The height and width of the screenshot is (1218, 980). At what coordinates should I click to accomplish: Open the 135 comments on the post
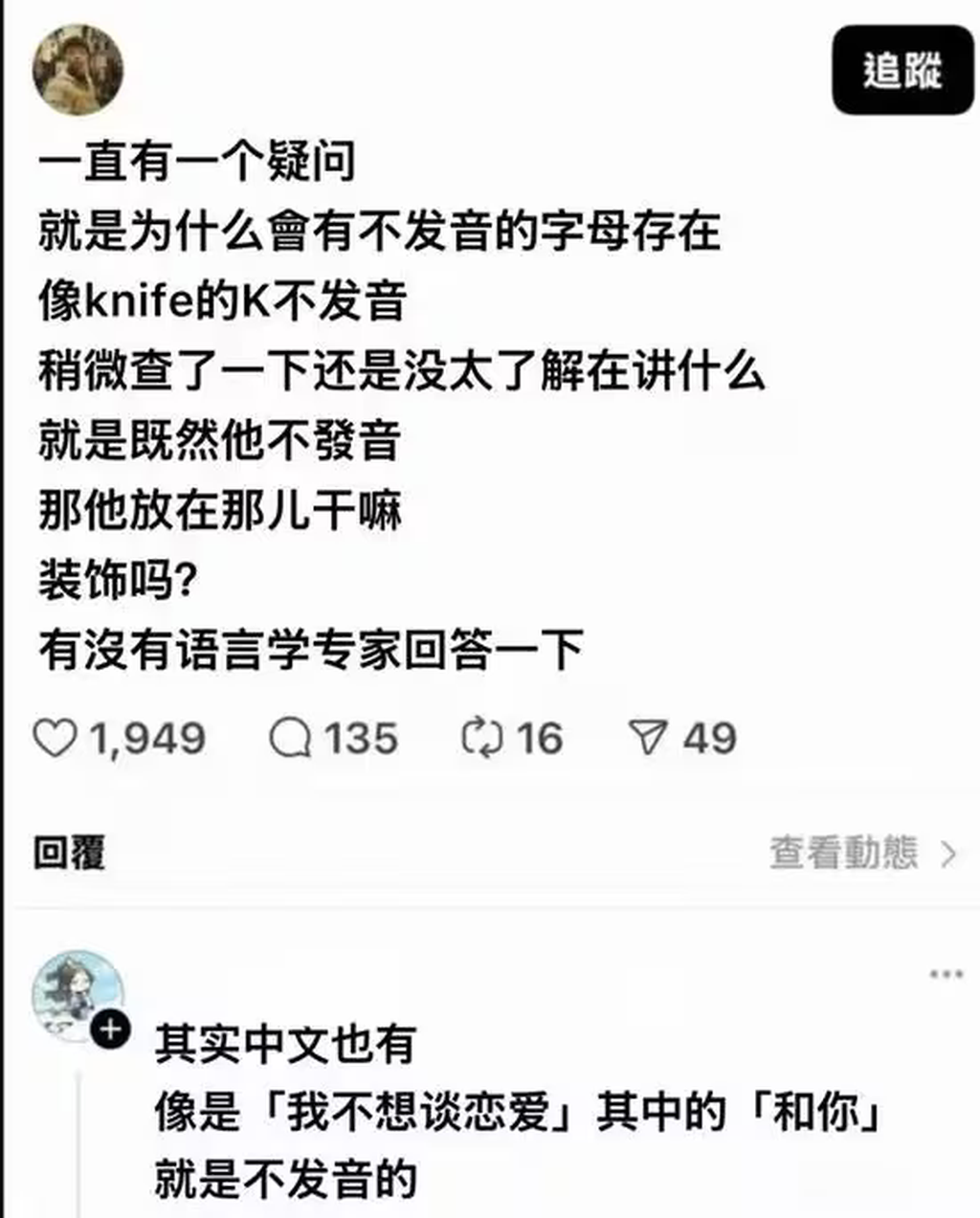[x=290, y=739]
